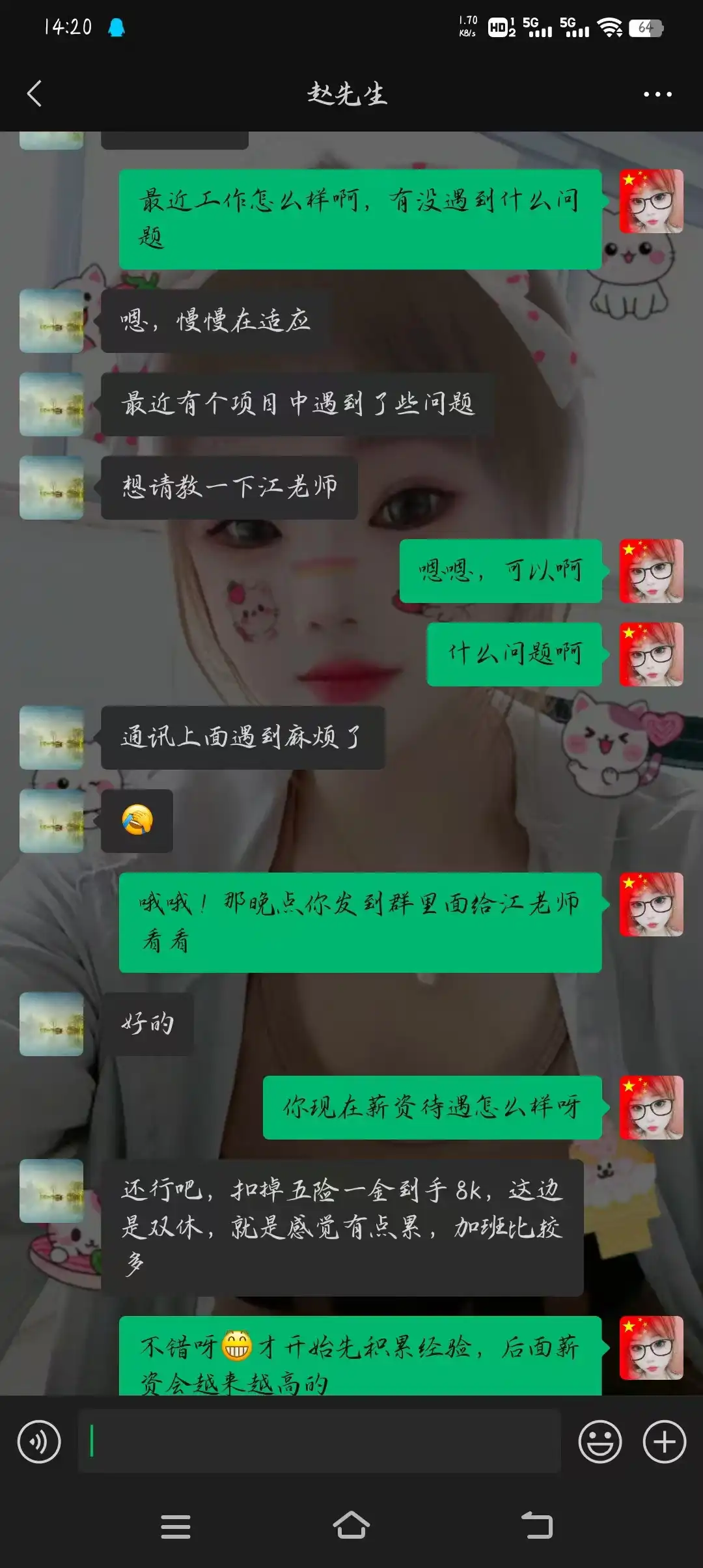Open the three-dot chat options menu
The width and height of the screenshot is (703, 1568).
(657, 94)
